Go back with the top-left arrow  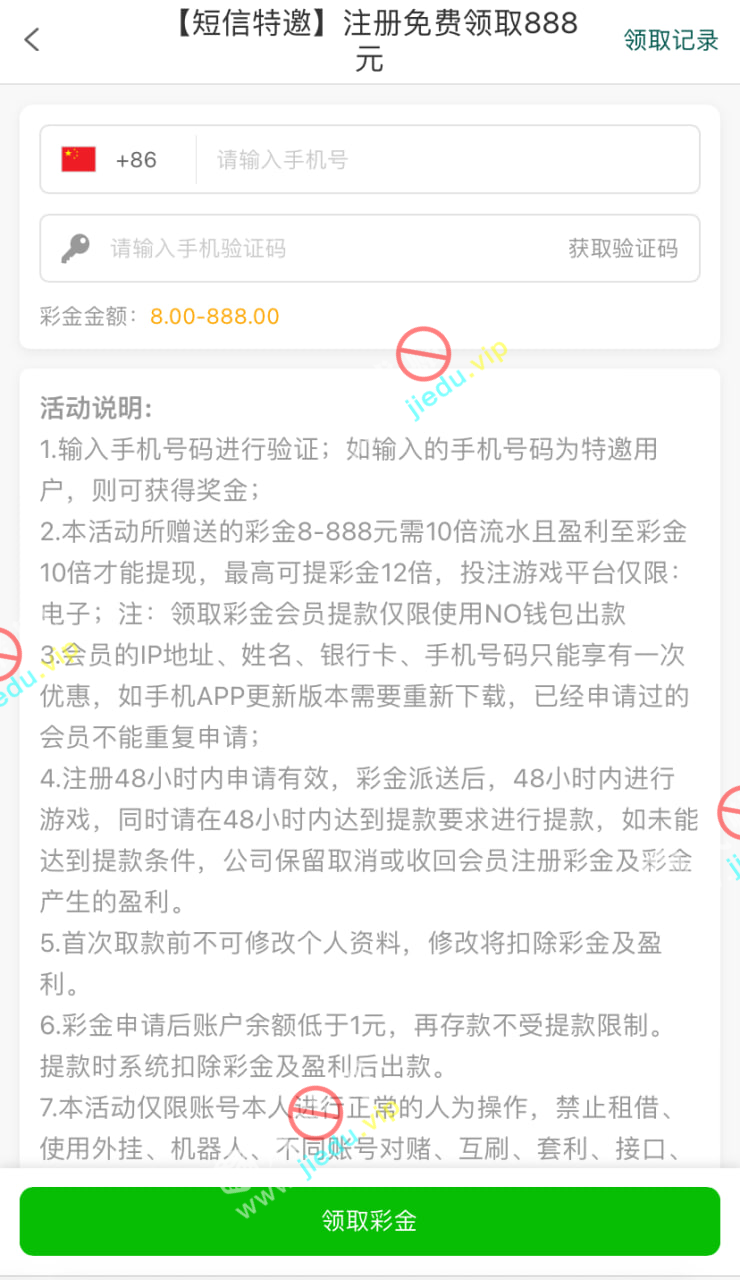[32, 40]
